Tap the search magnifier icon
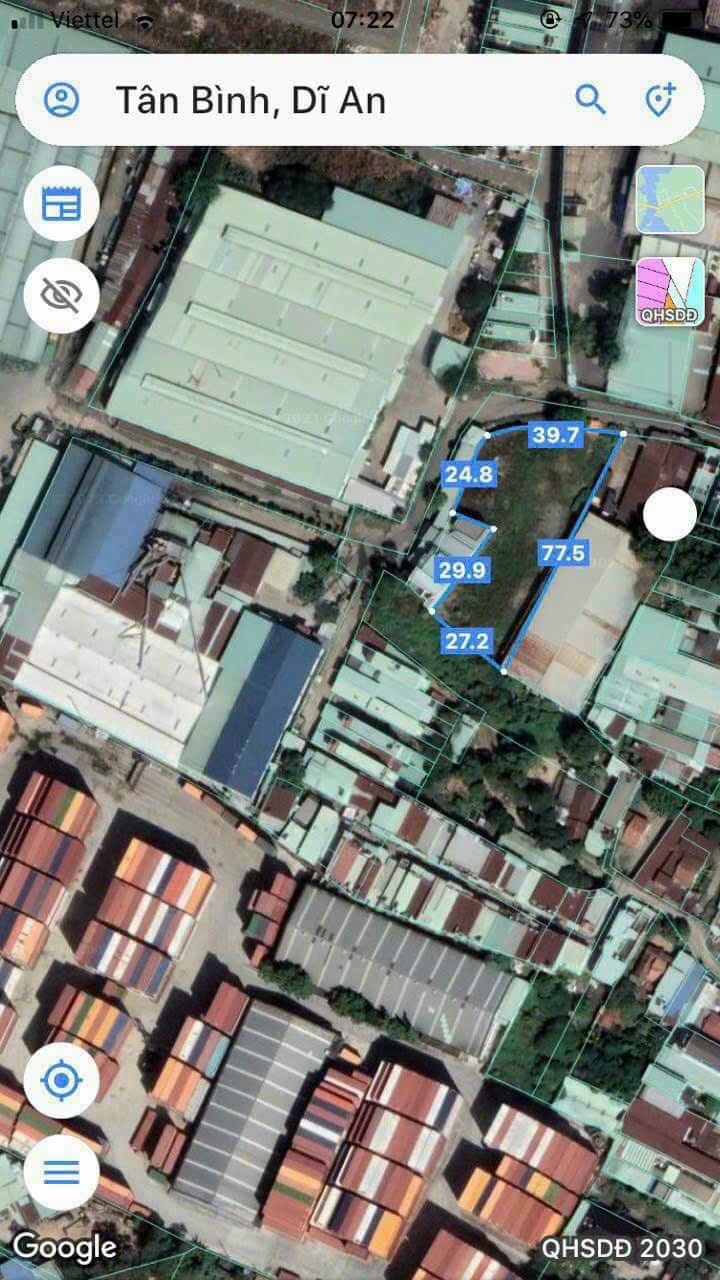The image size is (720, 1280). click(x=591, y=98)
